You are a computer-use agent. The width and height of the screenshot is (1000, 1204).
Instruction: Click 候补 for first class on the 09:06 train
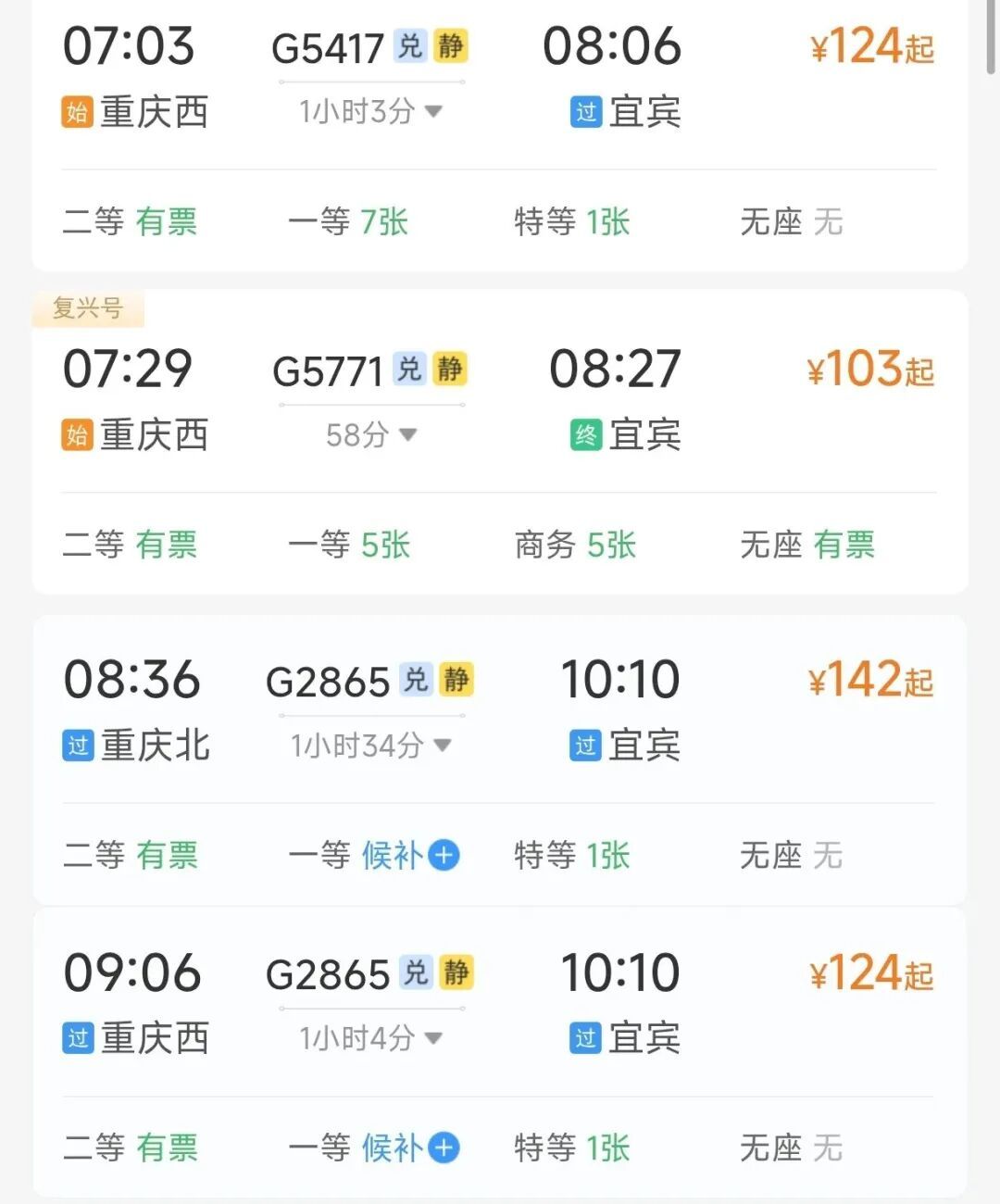click(395, 1148)
